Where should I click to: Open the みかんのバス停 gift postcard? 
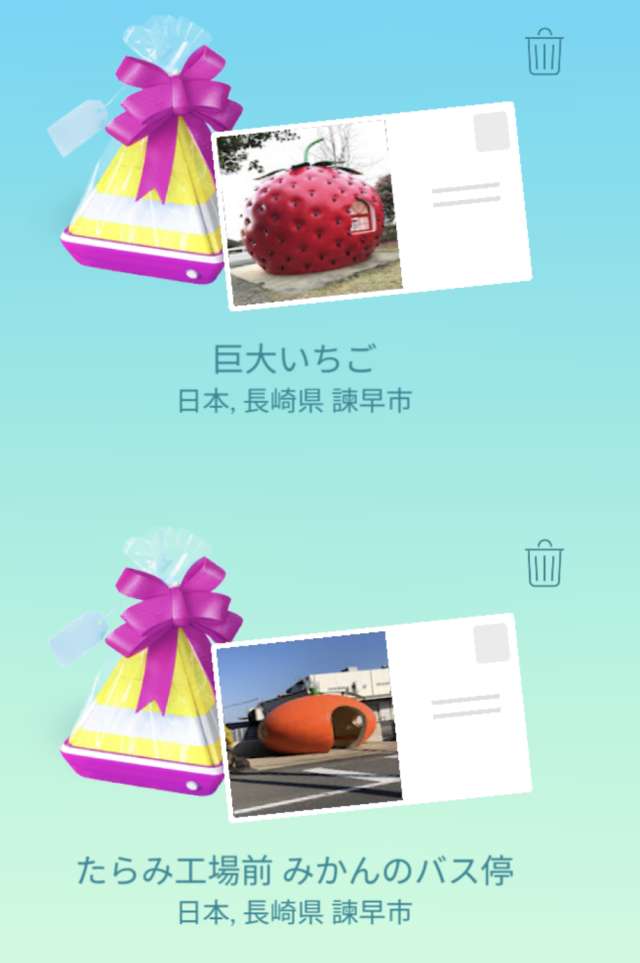point(370,717)
